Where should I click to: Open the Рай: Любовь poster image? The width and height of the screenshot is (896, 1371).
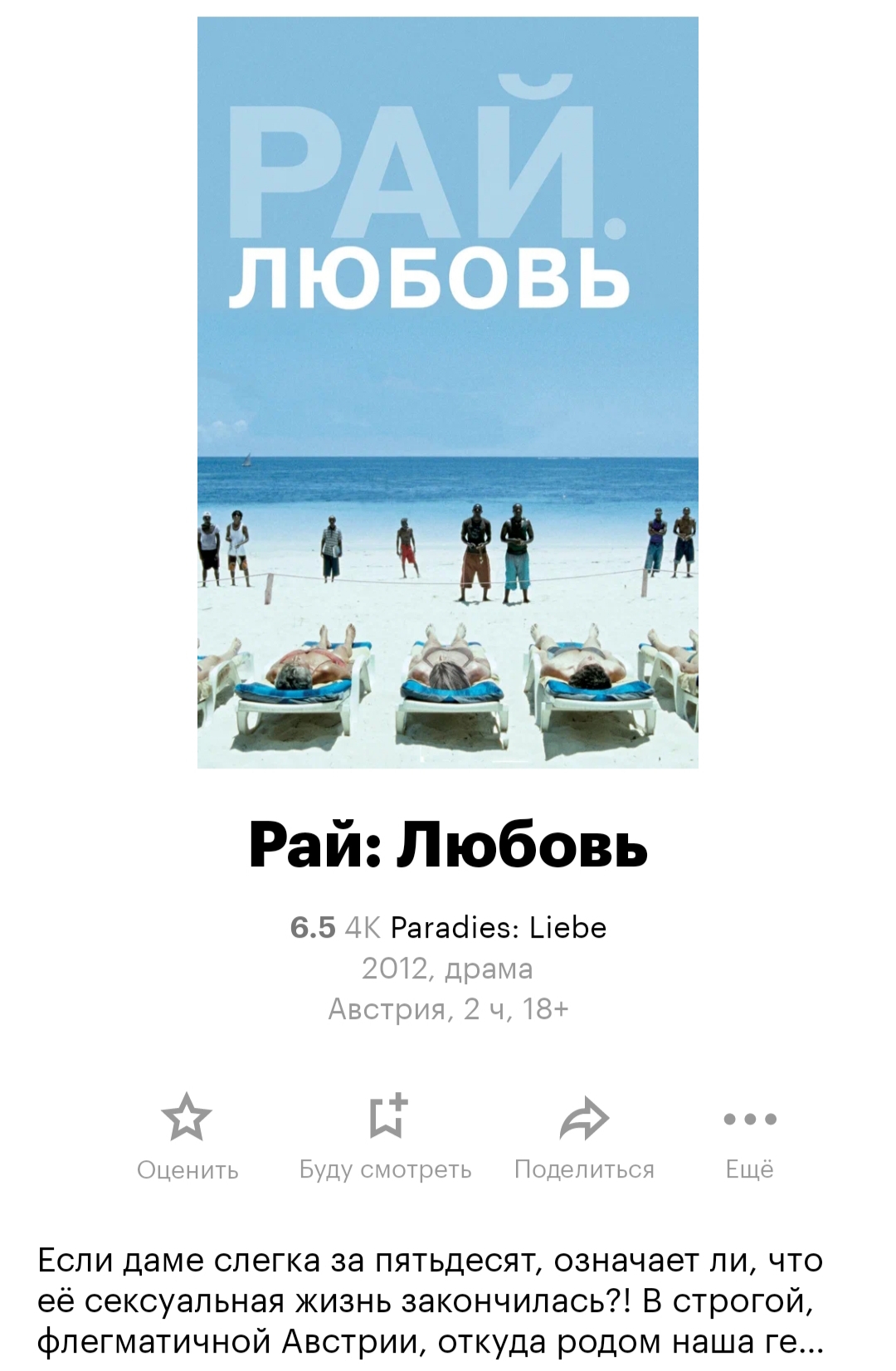pyautogui.click(x=448, y=392)
